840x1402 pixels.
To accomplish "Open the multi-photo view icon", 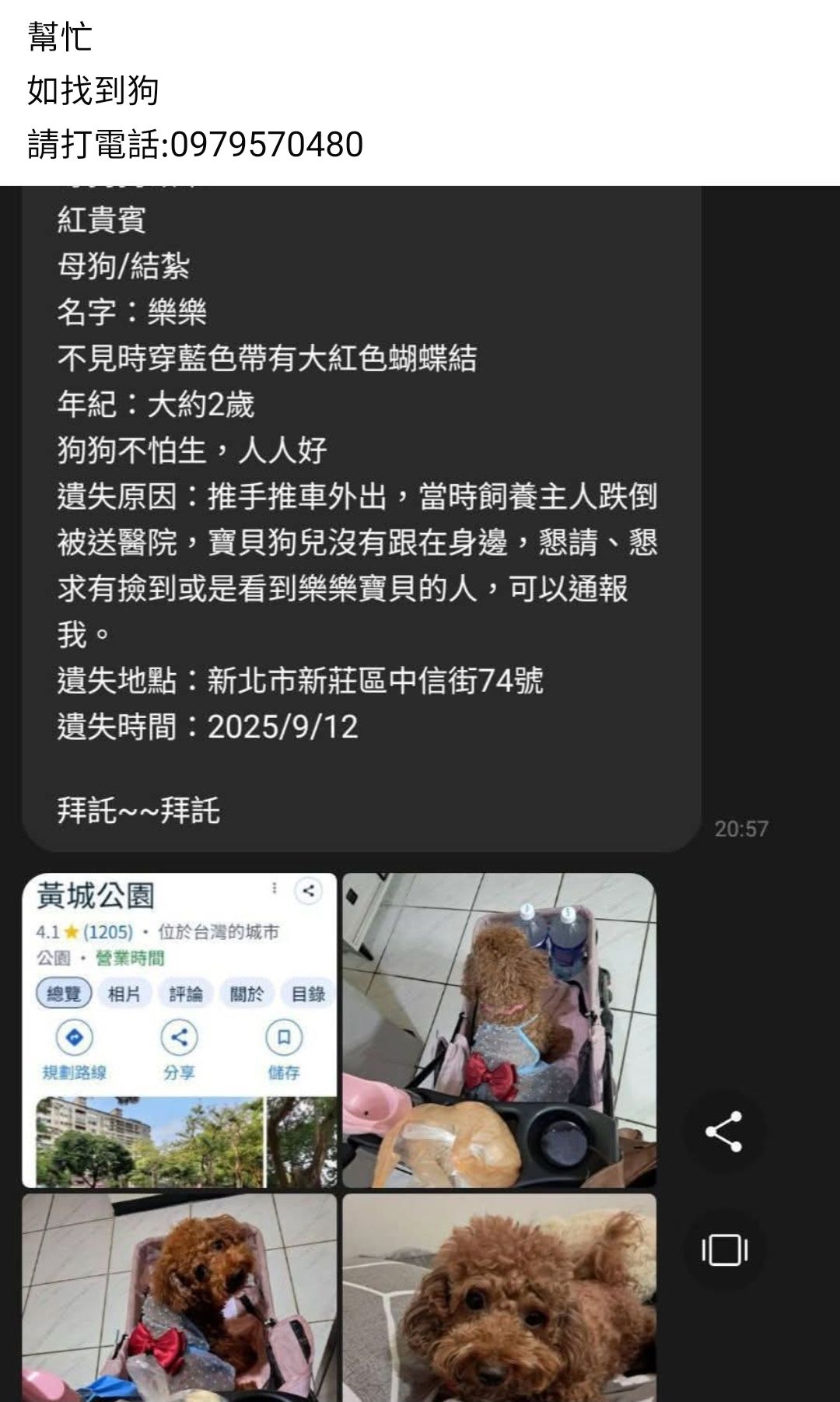I will click(x=723, y=1250).
